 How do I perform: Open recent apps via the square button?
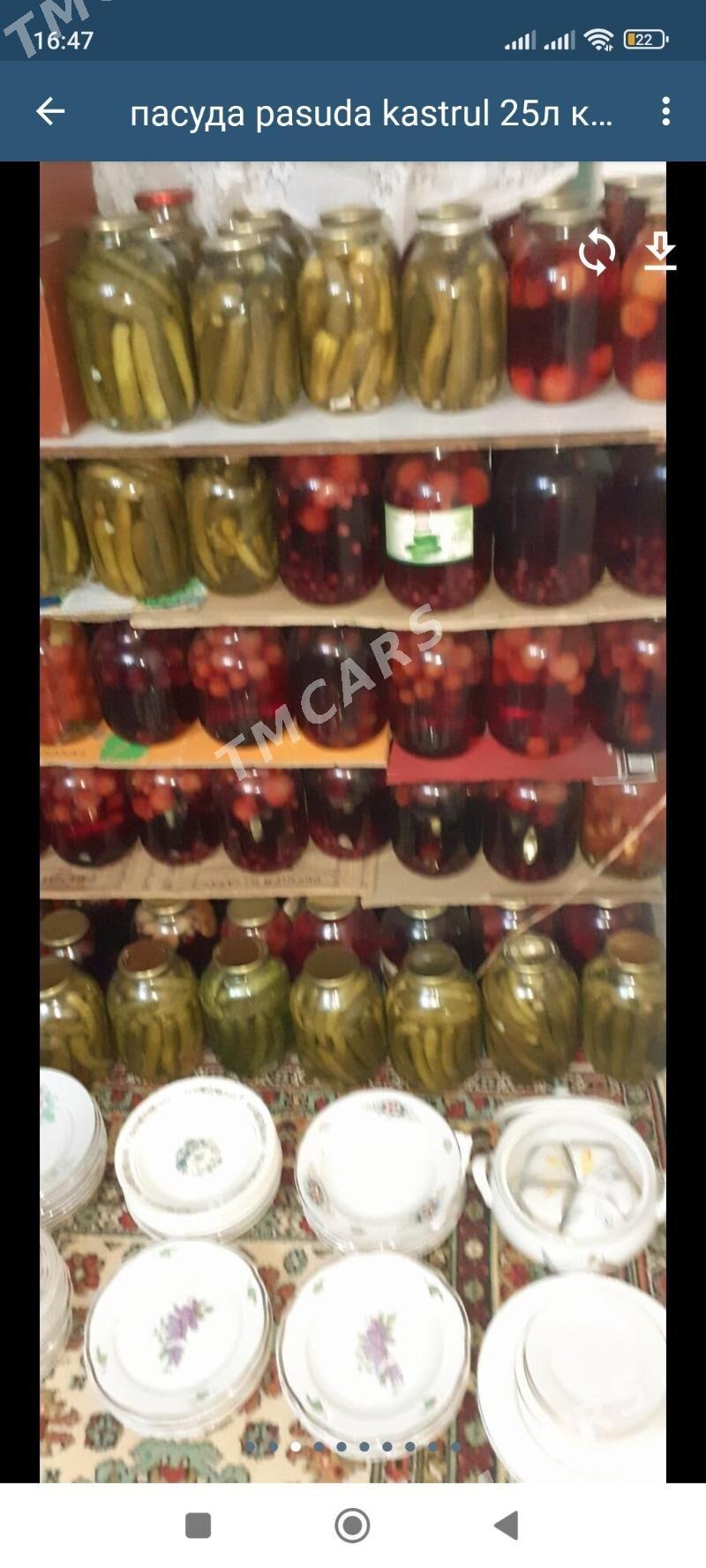coord(198,1525)
